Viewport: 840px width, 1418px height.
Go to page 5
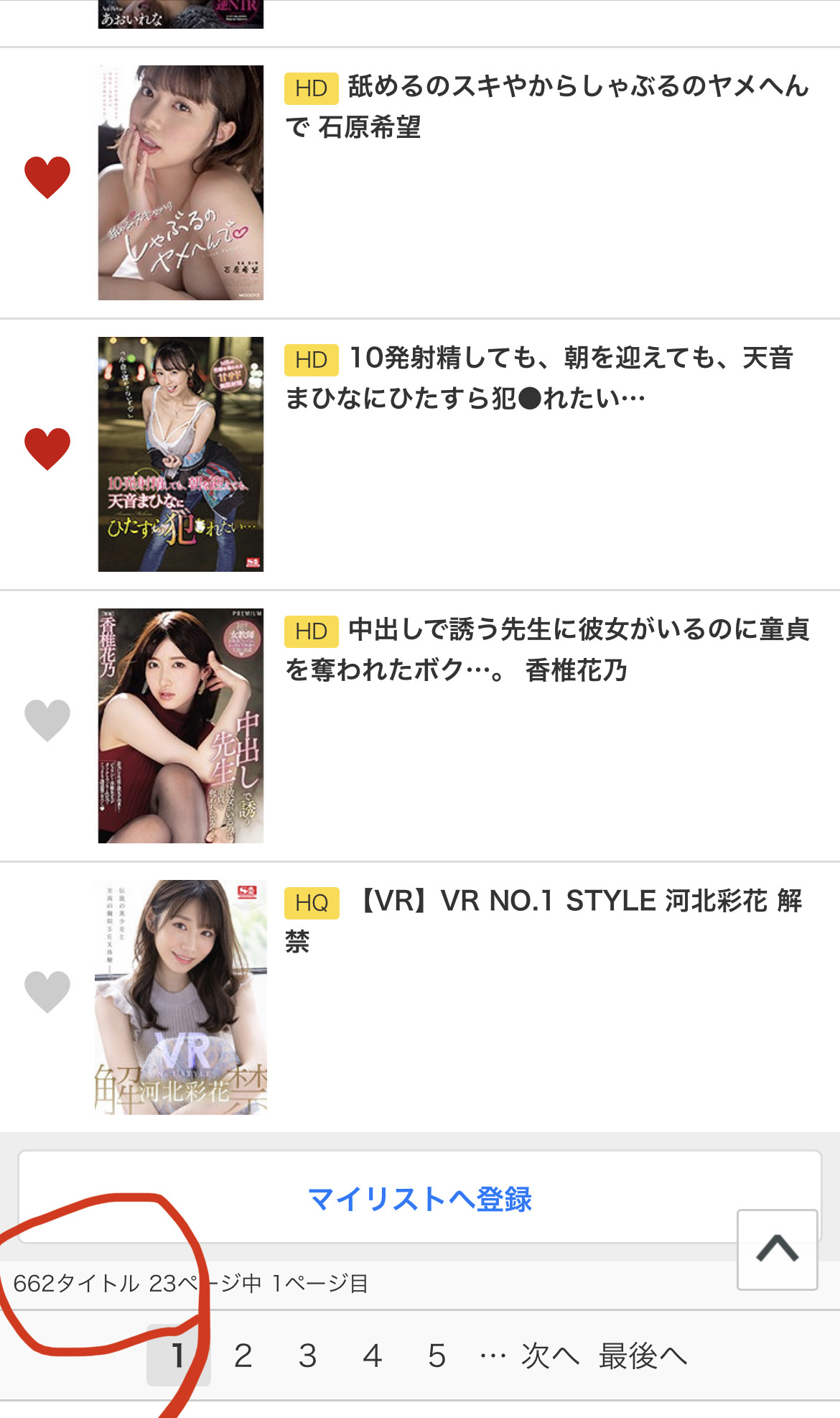[437, 1356]
